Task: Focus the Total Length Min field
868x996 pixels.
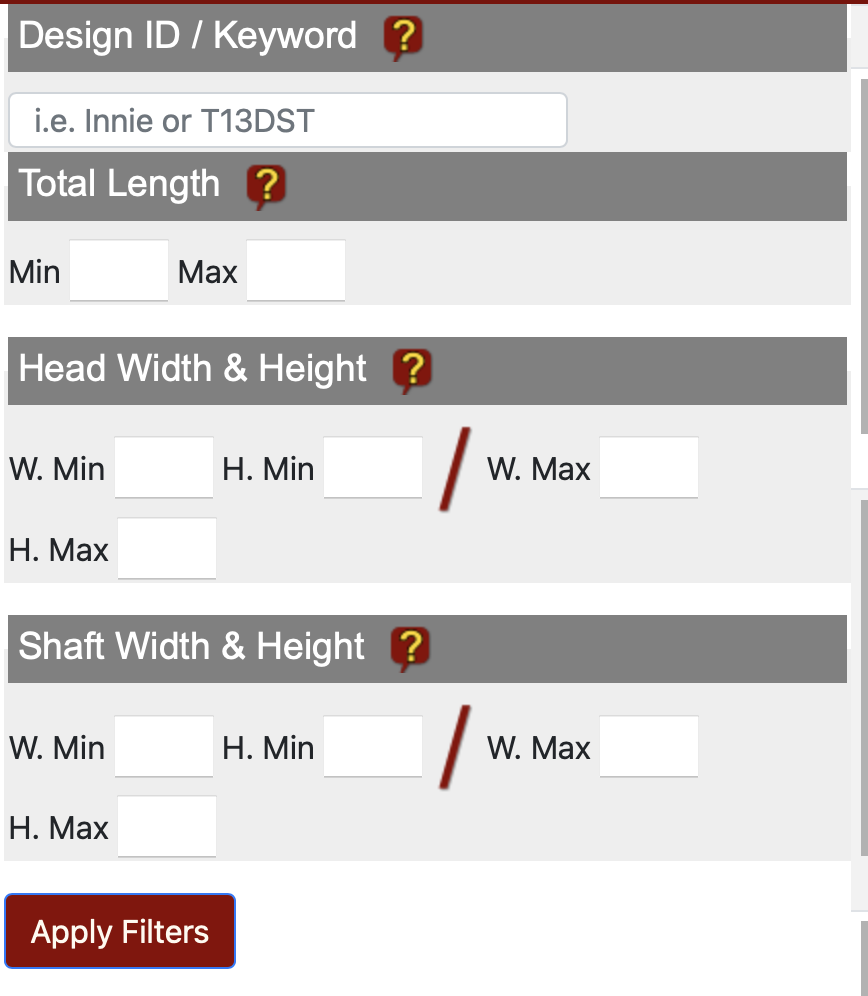Action: 119,271
